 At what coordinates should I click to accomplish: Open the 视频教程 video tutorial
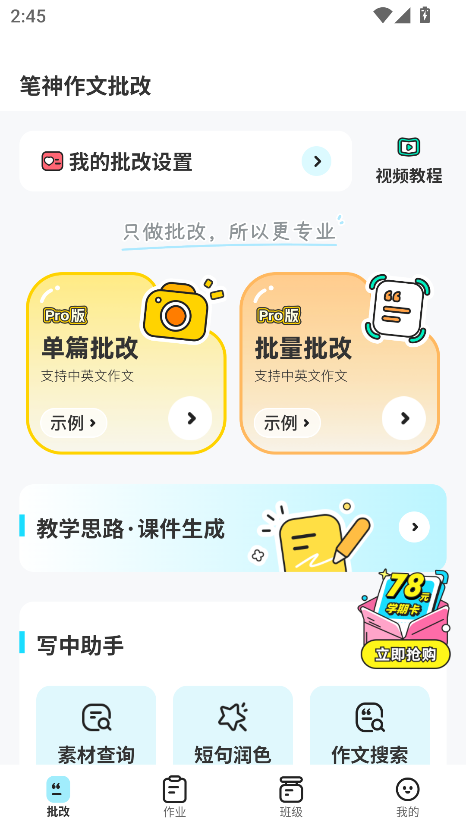tap(408, 161)
